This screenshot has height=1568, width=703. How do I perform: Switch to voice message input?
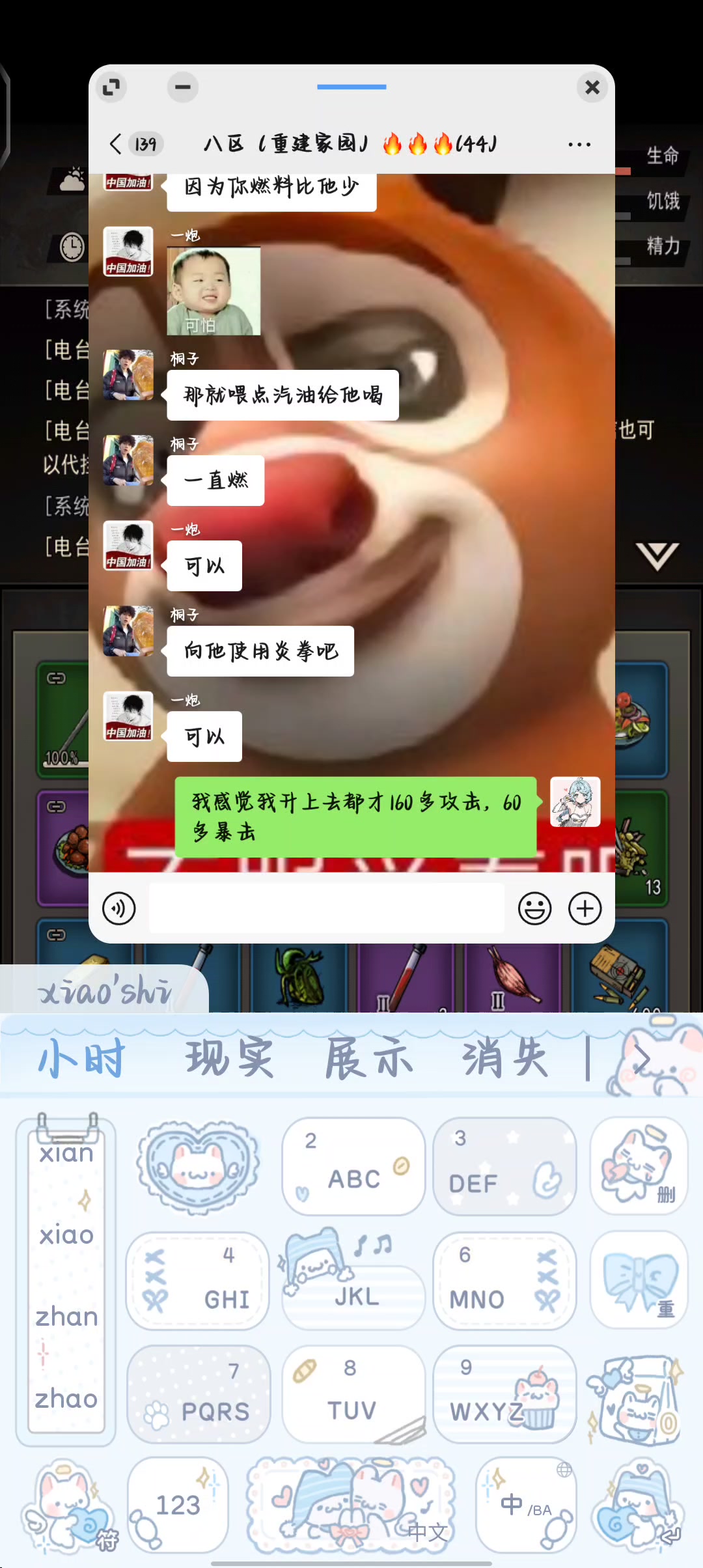119,908
